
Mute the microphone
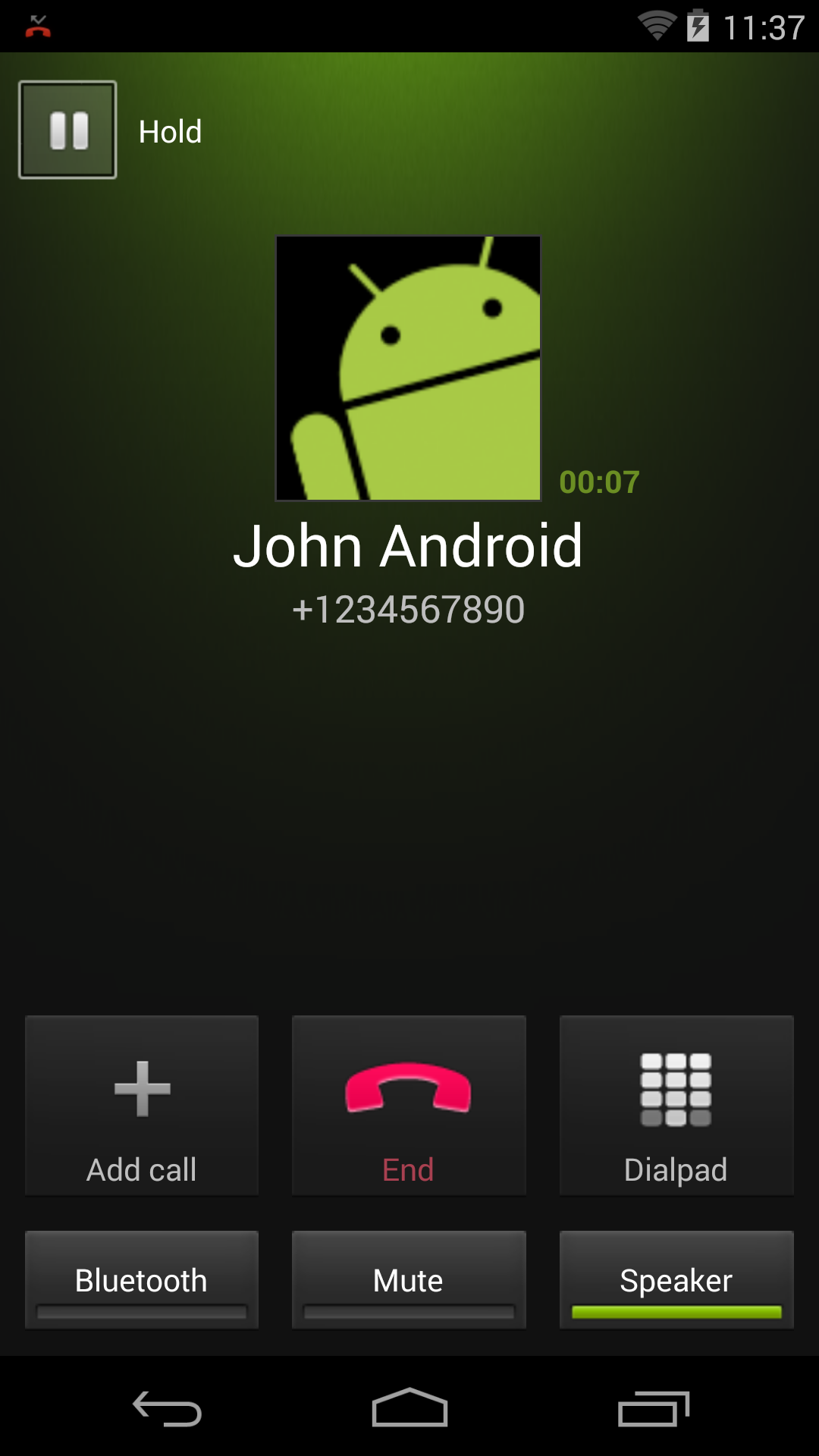(409, 1279)
